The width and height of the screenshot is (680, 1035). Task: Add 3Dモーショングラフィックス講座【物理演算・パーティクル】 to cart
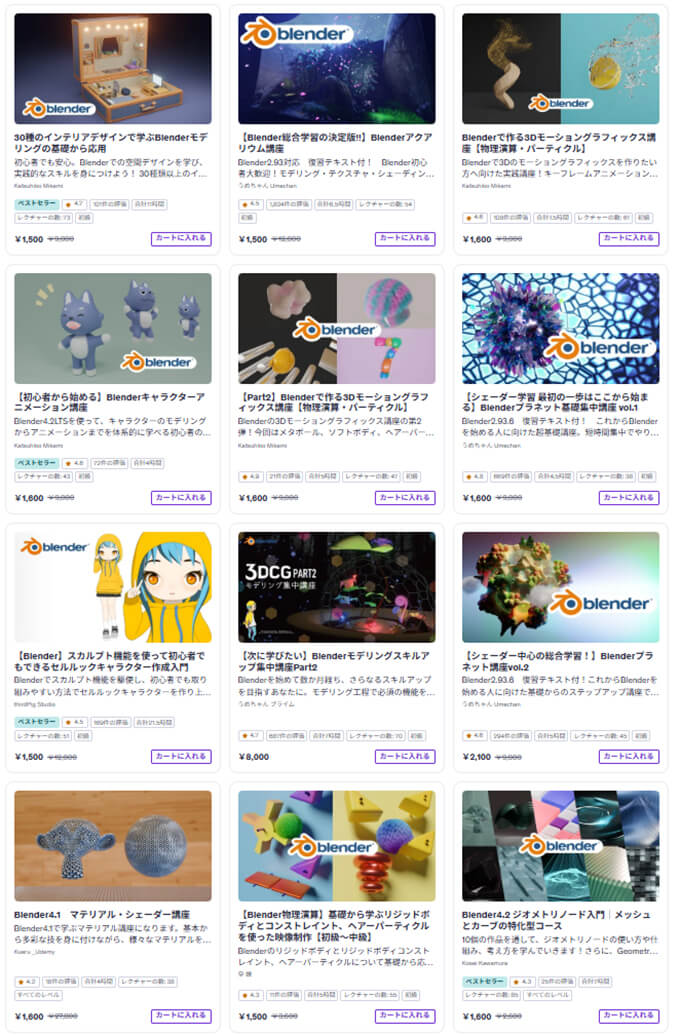tap(629, 238)
